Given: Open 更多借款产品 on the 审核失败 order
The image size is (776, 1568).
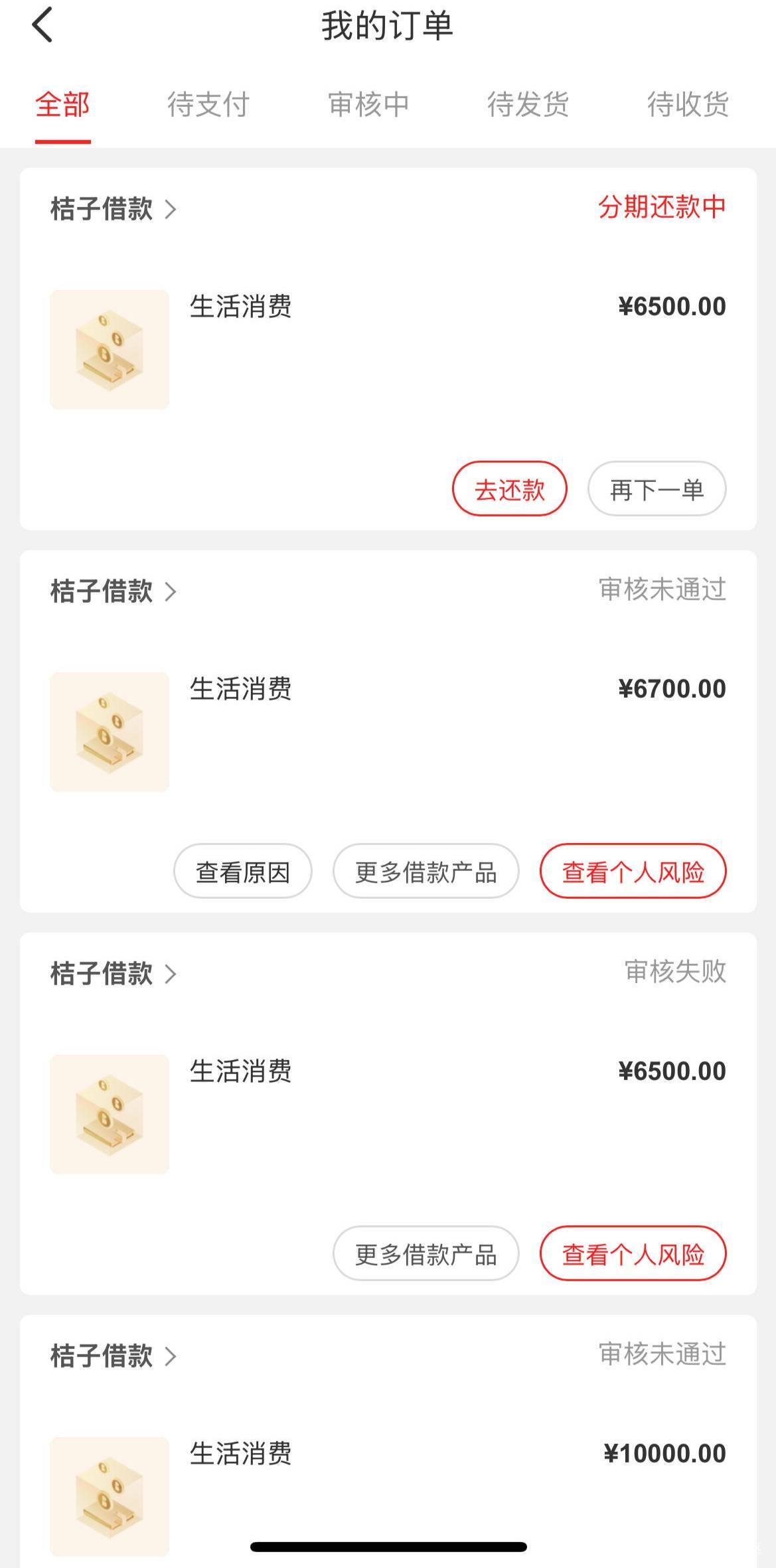Looking at the screenshot, I should point(426,1254).
